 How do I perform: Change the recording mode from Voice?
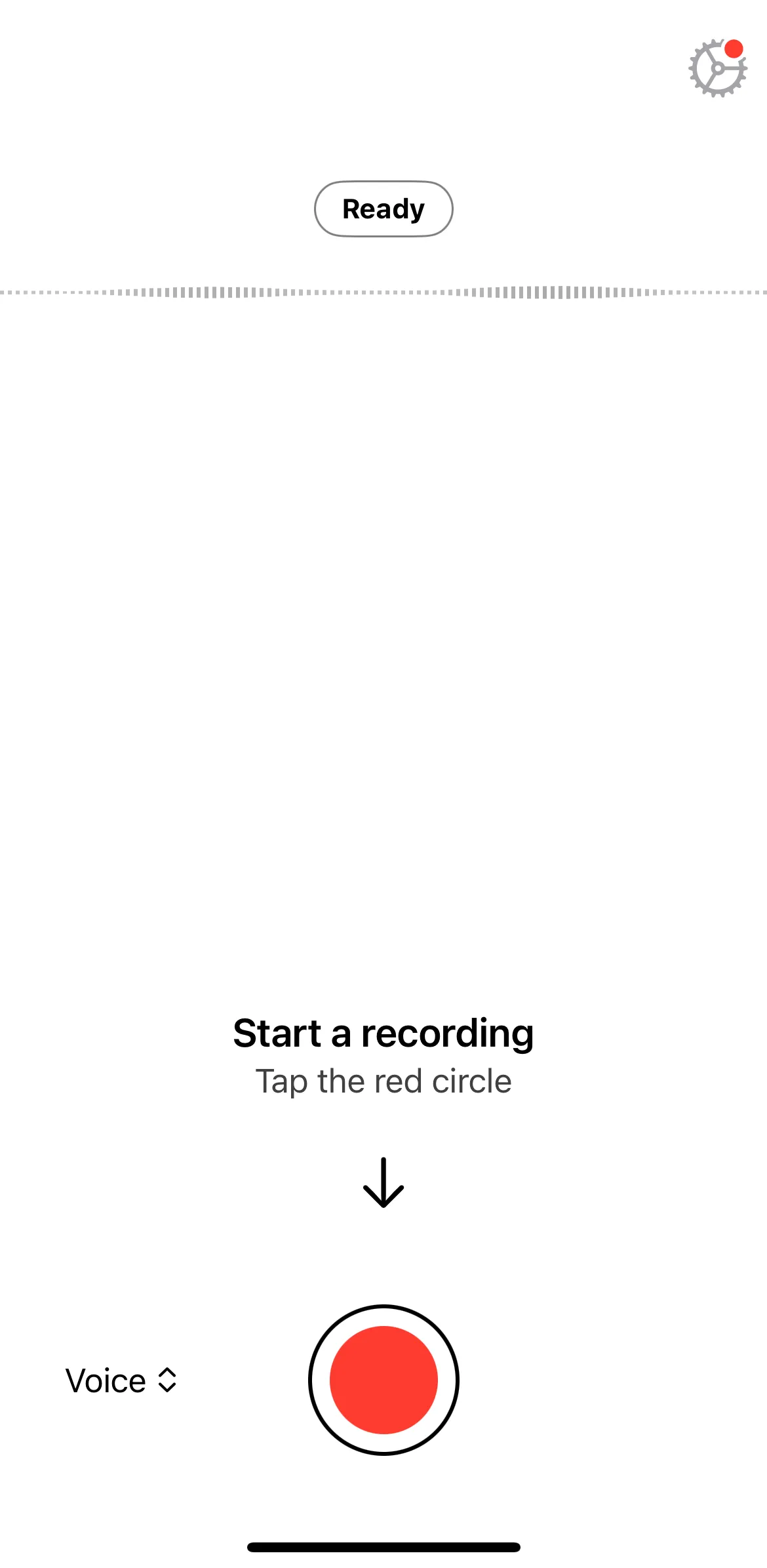[x=122, y=1380]
